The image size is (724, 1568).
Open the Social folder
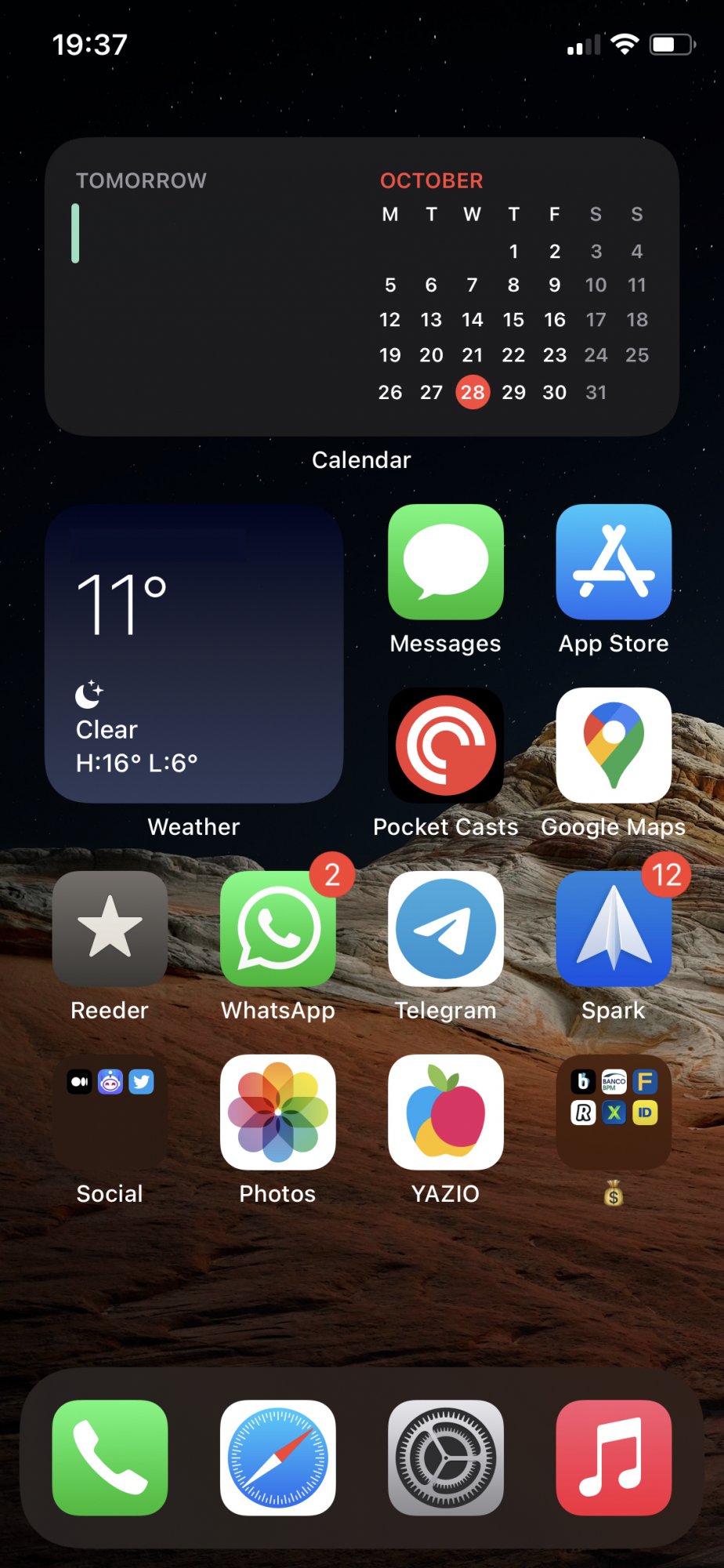point(110,1112)
